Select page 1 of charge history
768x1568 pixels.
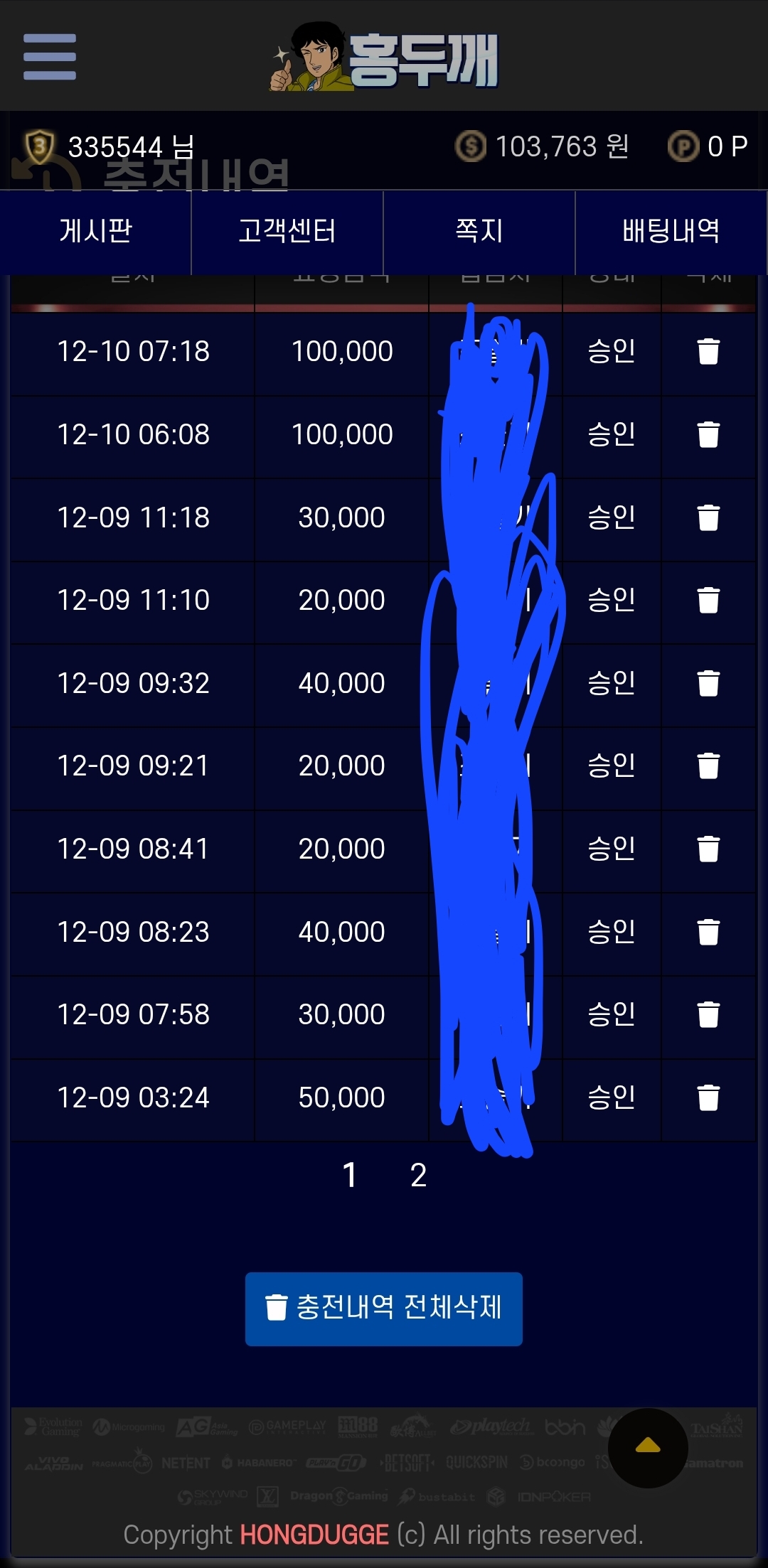pos(349,1176)
